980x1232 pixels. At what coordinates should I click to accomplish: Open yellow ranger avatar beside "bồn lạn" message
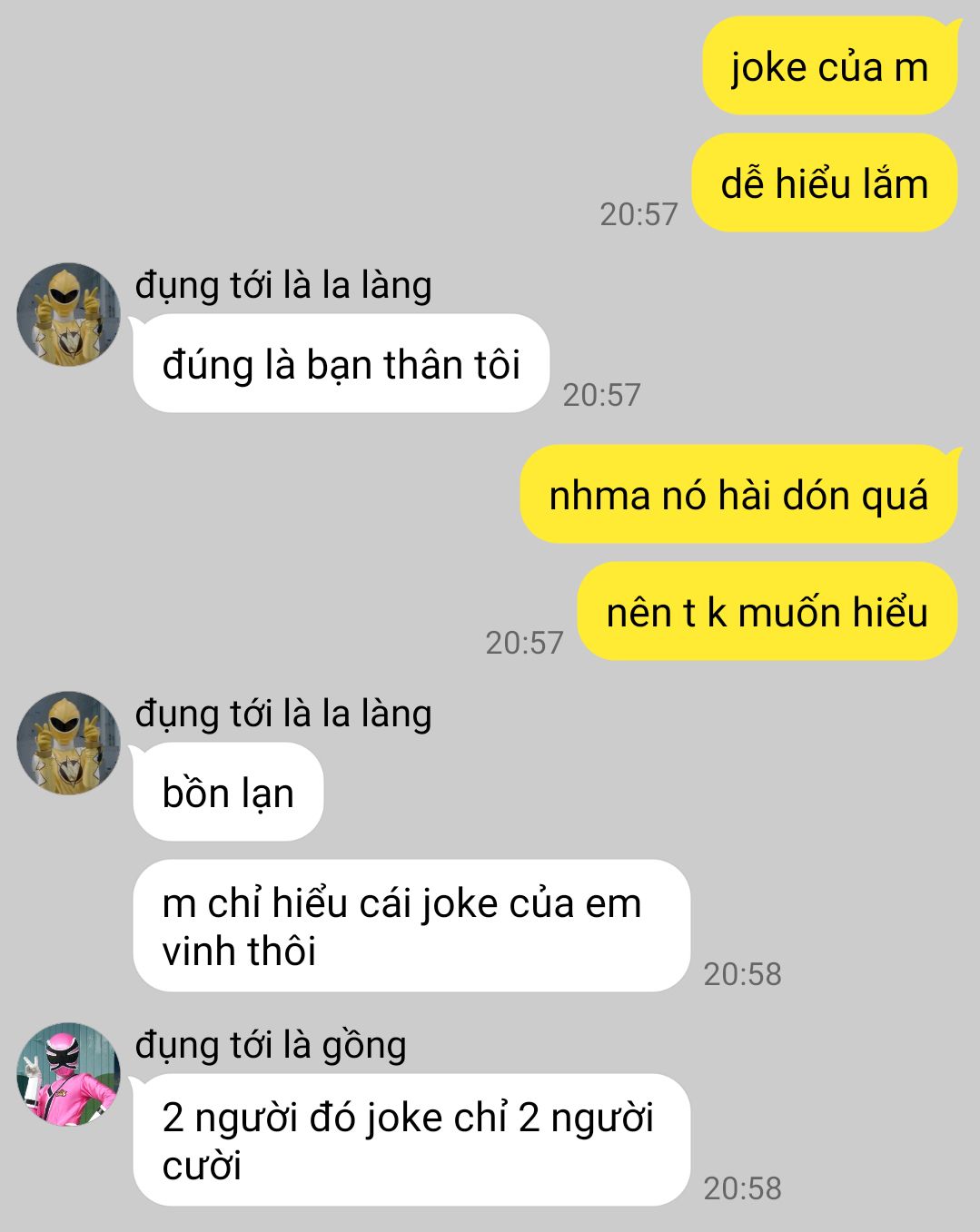click(69, 743)
